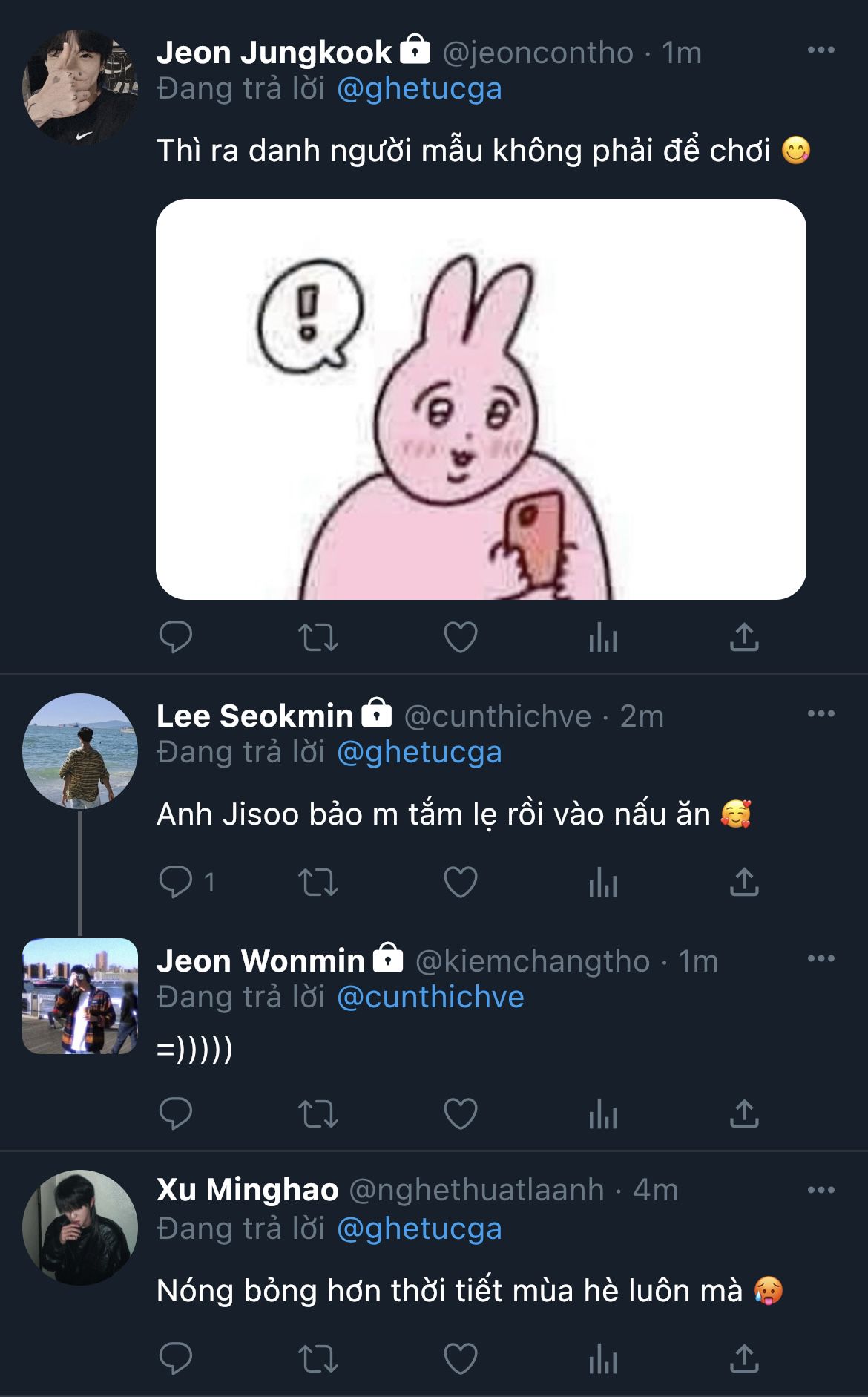Tap the @cunthichve mention link
Image resolution: width=868 pixels, height=1397 pixels.
click(430, 997)
